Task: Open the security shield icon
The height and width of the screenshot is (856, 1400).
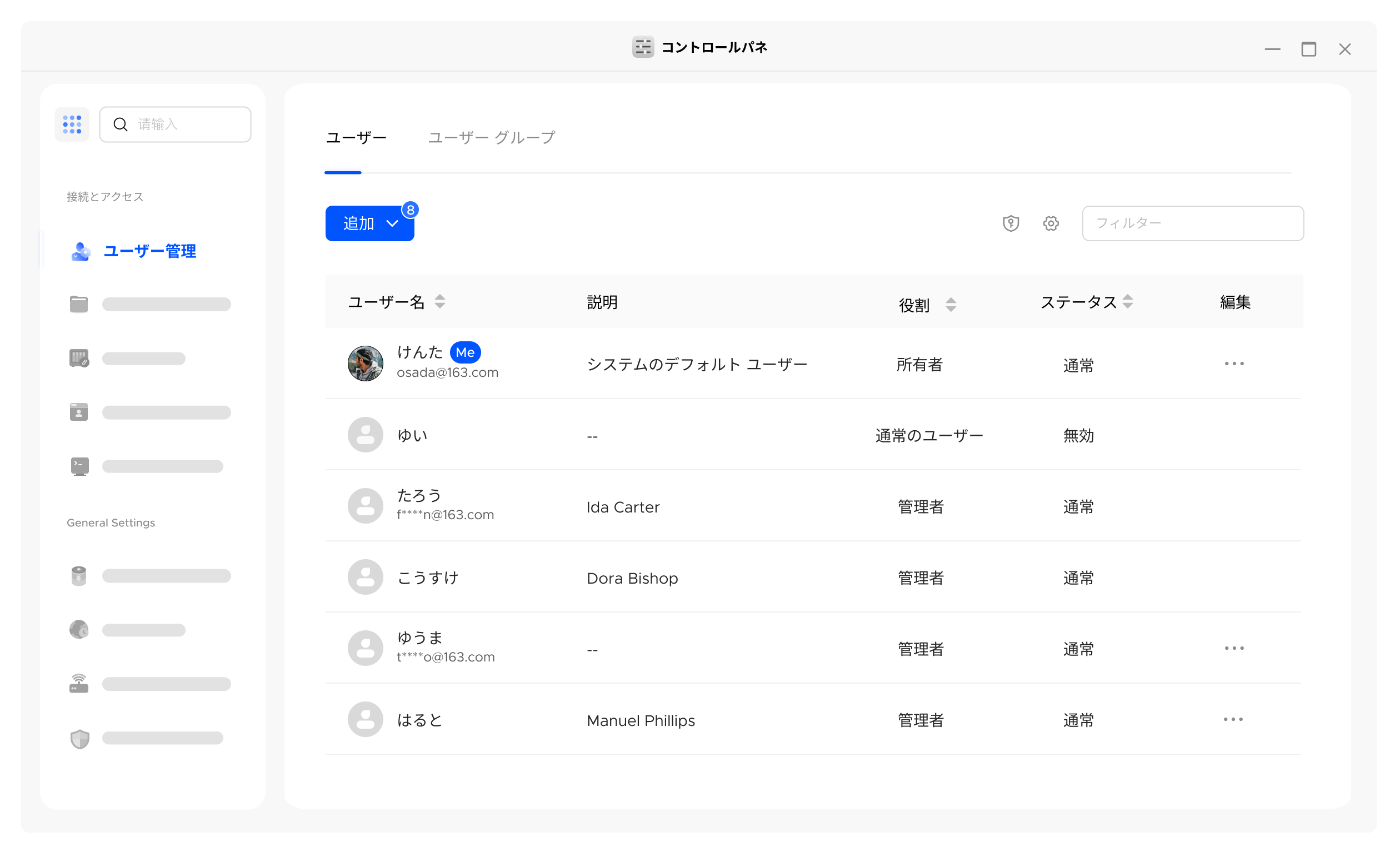Action: (x=1011, y=223)
